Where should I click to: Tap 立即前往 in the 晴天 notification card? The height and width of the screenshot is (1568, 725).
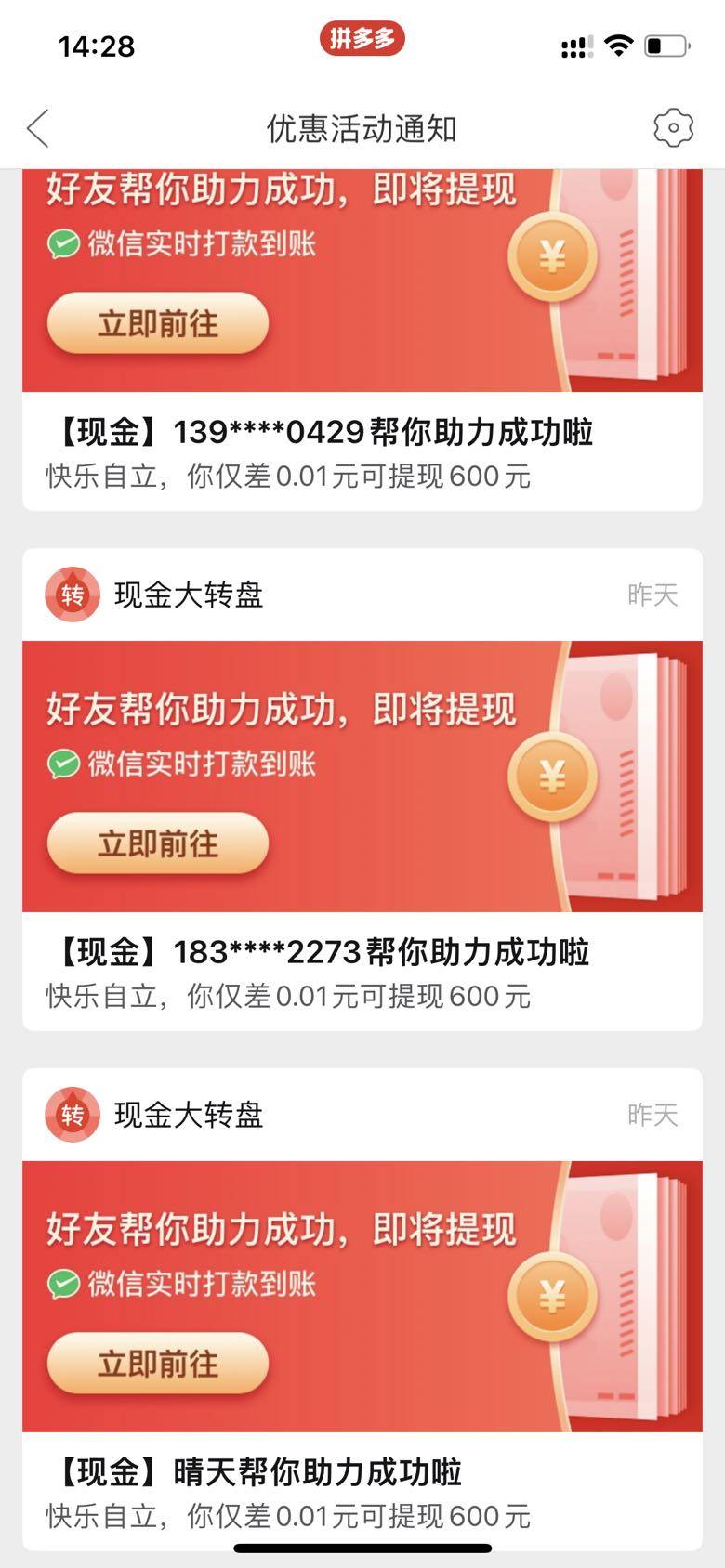[x=158, y=1364]
